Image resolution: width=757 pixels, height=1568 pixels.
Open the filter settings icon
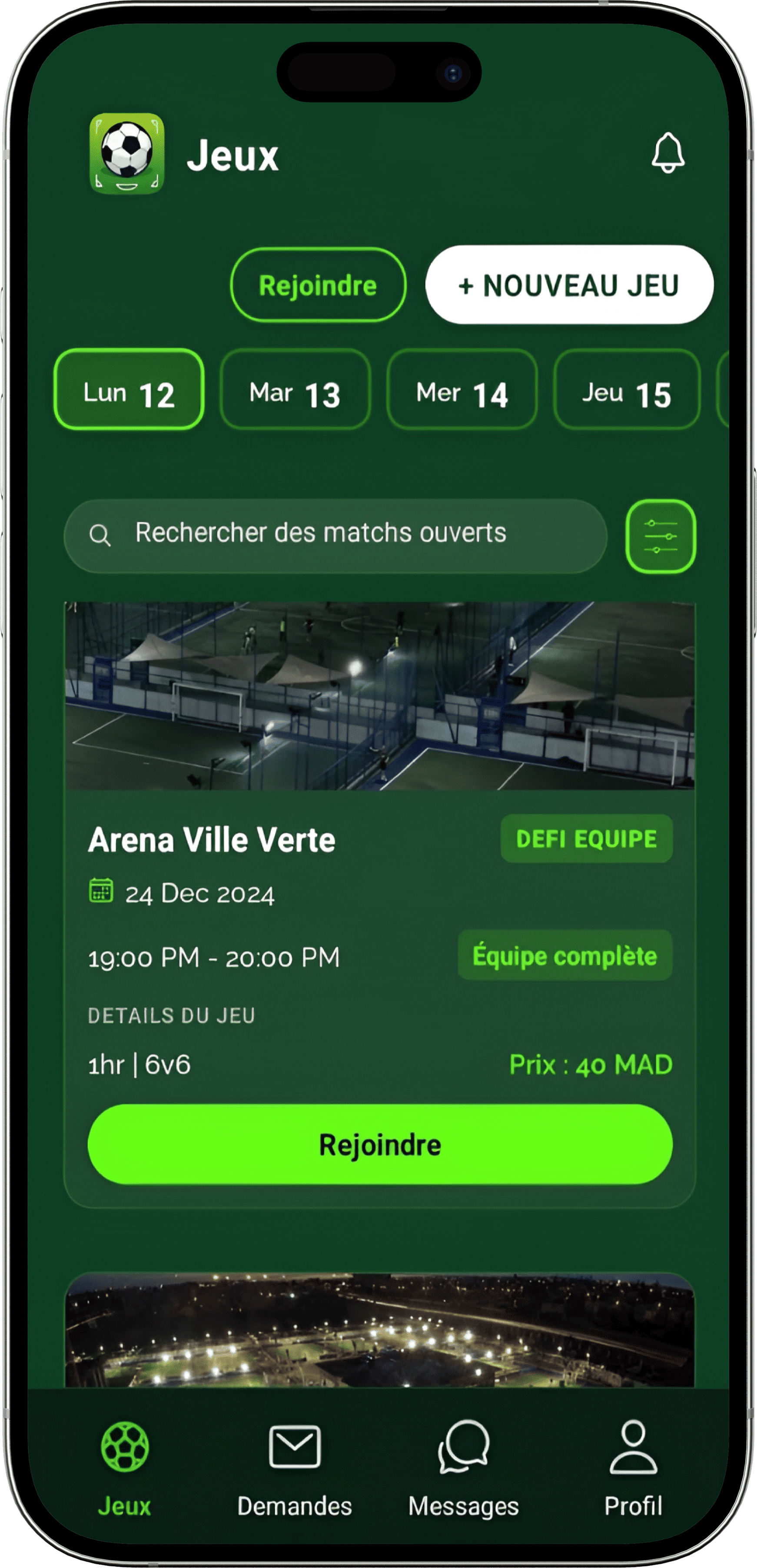point(660,536)
